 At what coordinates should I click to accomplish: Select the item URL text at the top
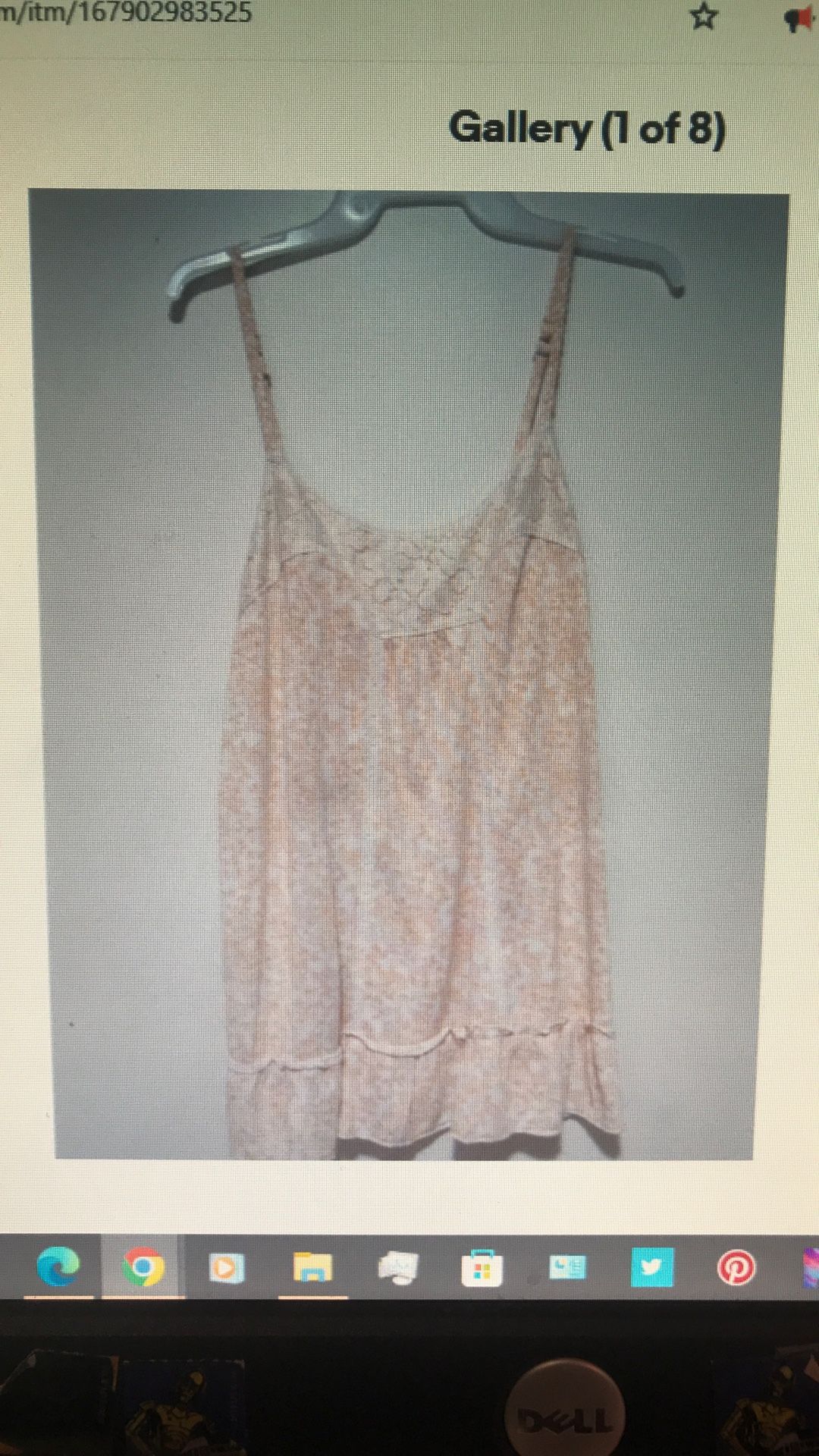[125, 11]
